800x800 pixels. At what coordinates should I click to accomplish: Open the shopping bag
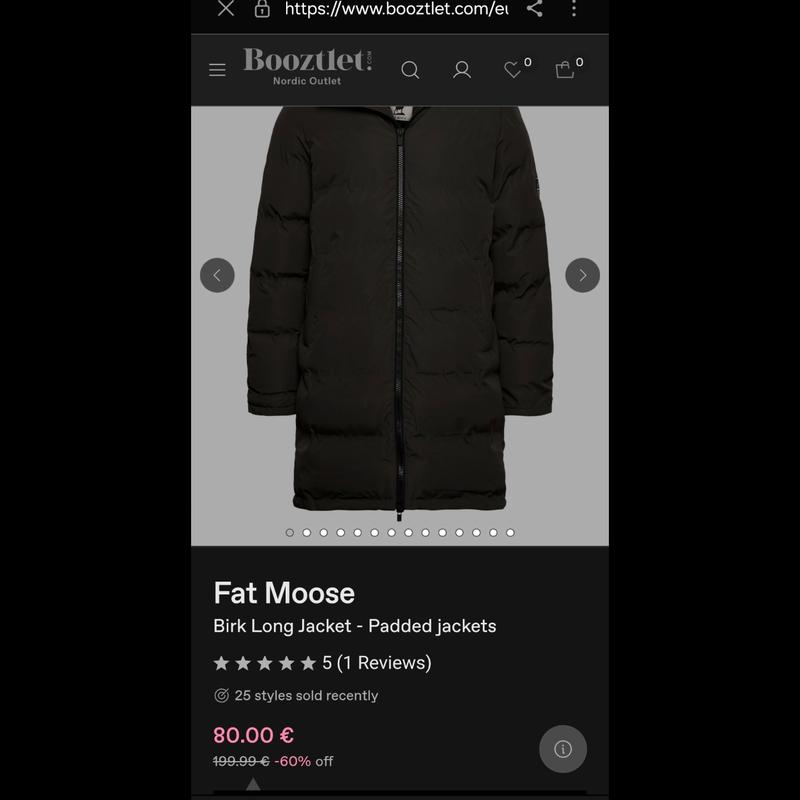click(x=565, y=70)
